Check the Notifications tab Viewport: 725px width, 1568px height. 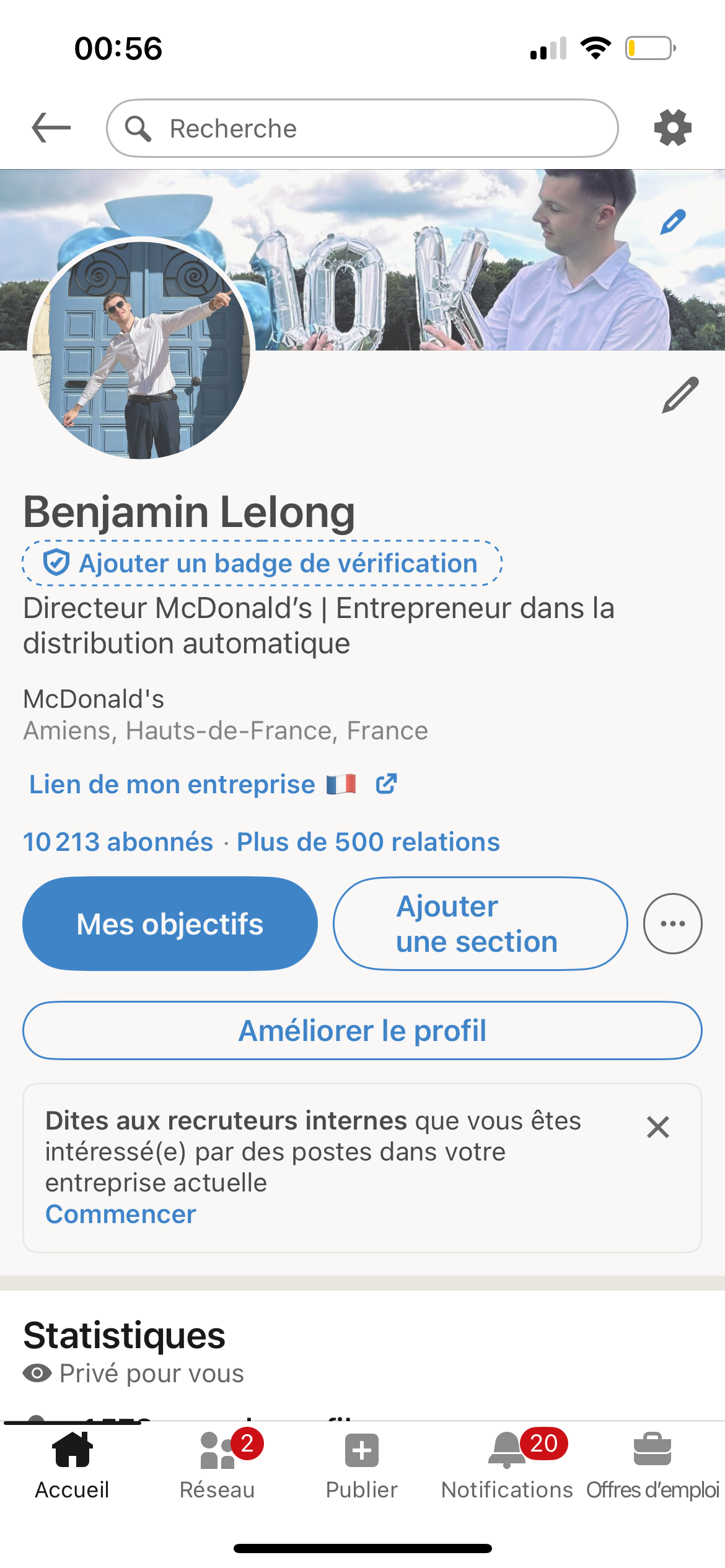pos(507,1464)
